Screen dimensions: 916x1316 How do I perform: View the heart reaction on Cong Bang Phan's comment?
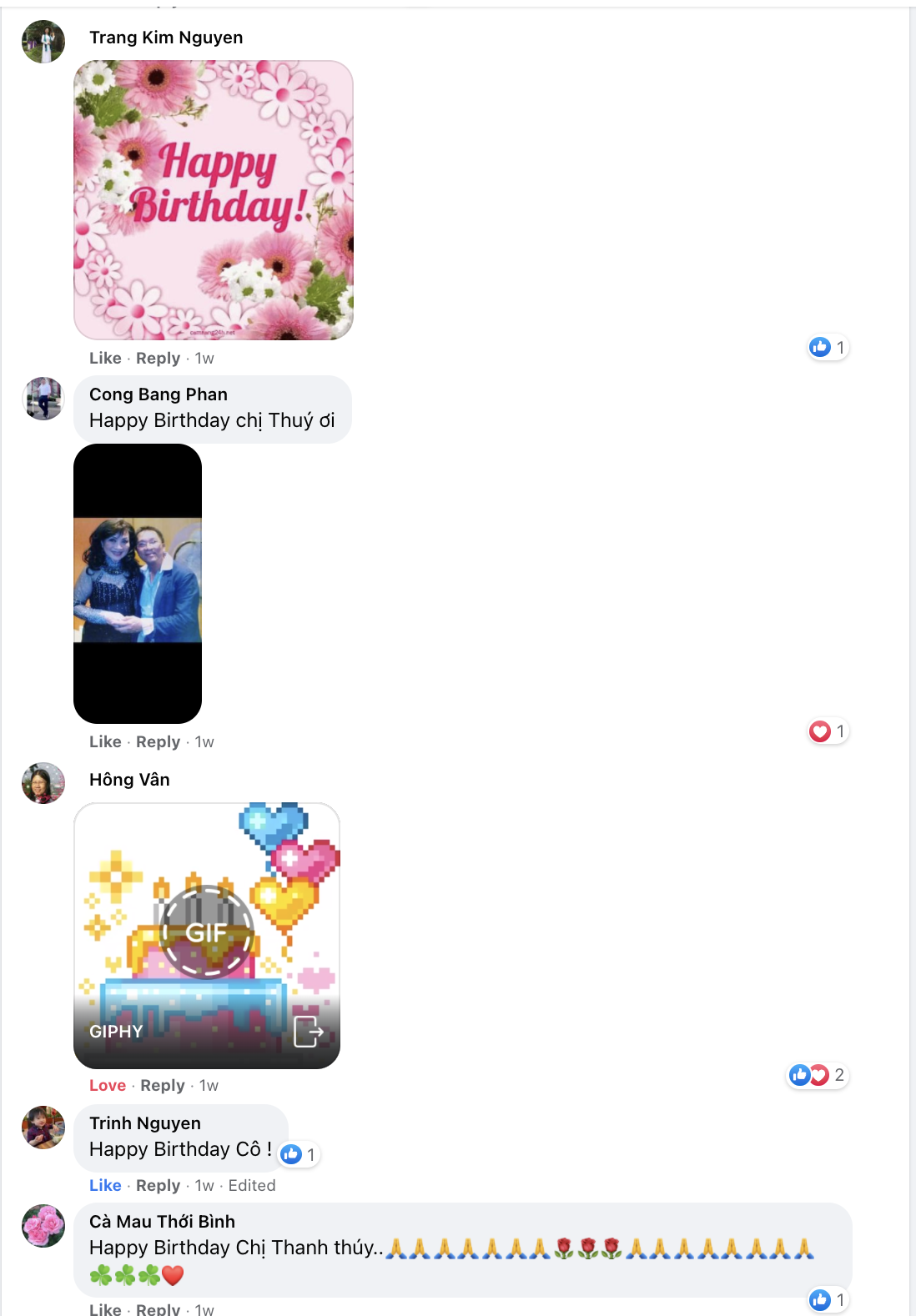click(828, 731)
